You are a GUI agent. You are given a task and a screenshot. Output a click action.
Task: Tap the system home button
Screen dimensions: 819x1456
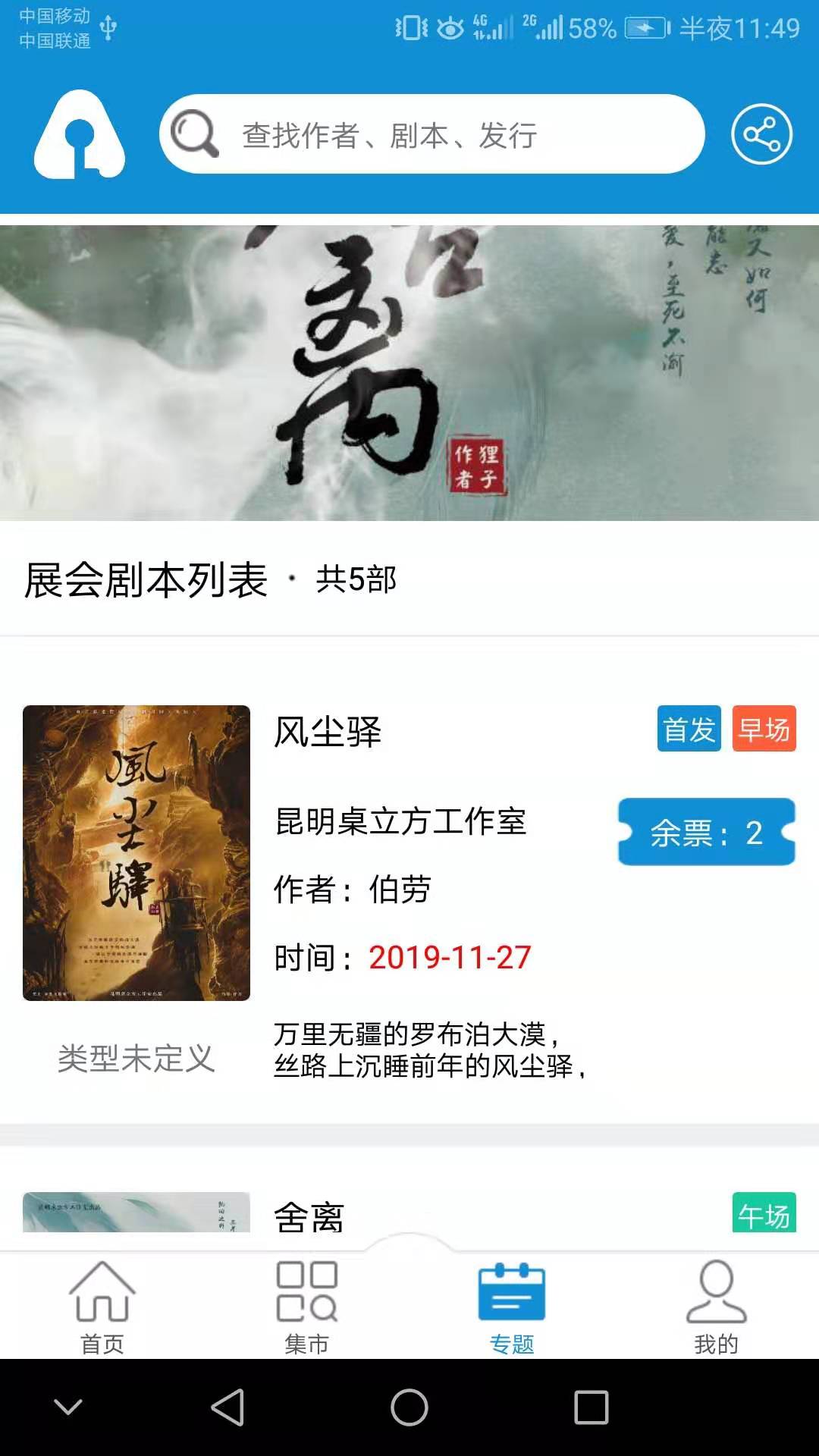click(x=409, y=1407)
